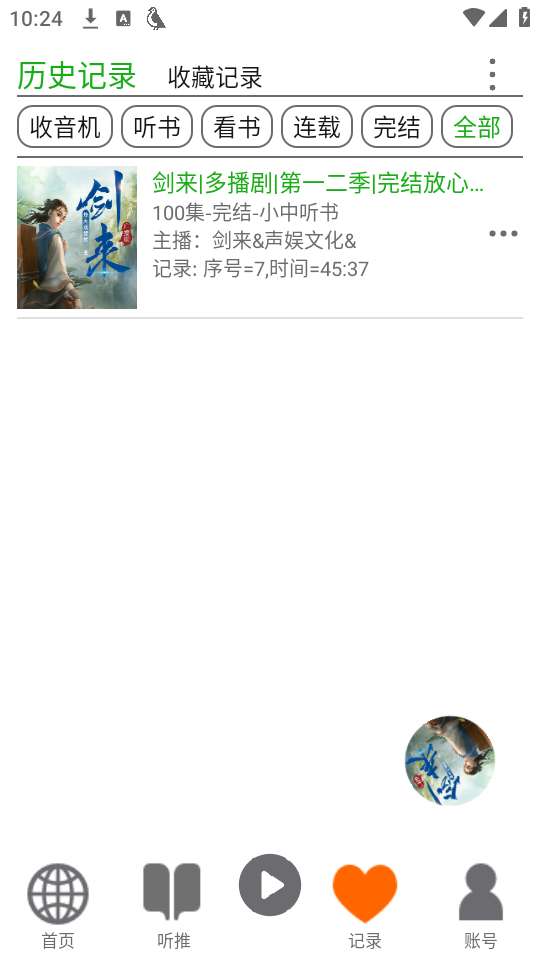Open the 听推 tab
Image resolution: width=540 pixels, height=960 pixels.
[x=173, y=905]
